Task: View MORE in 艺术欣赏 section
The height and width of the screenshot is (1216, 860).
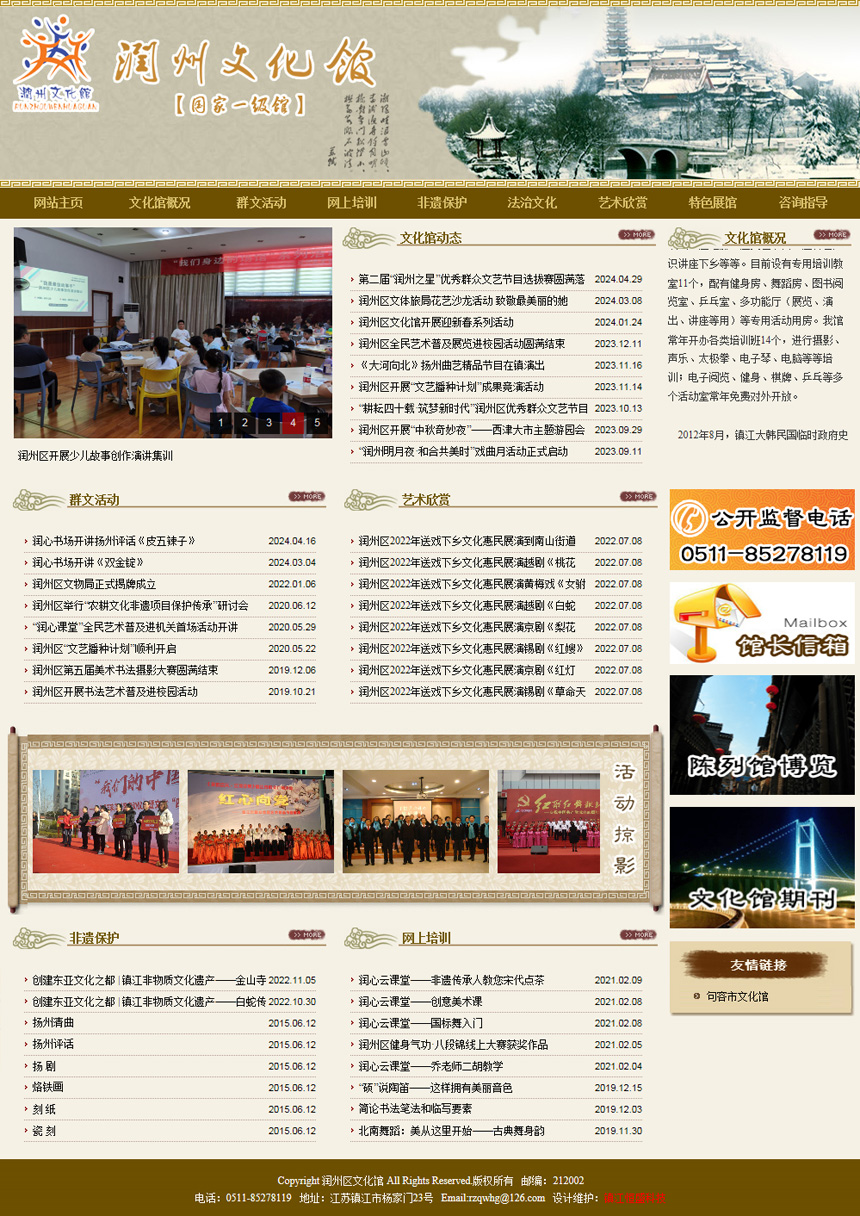Action: (637, 496)
